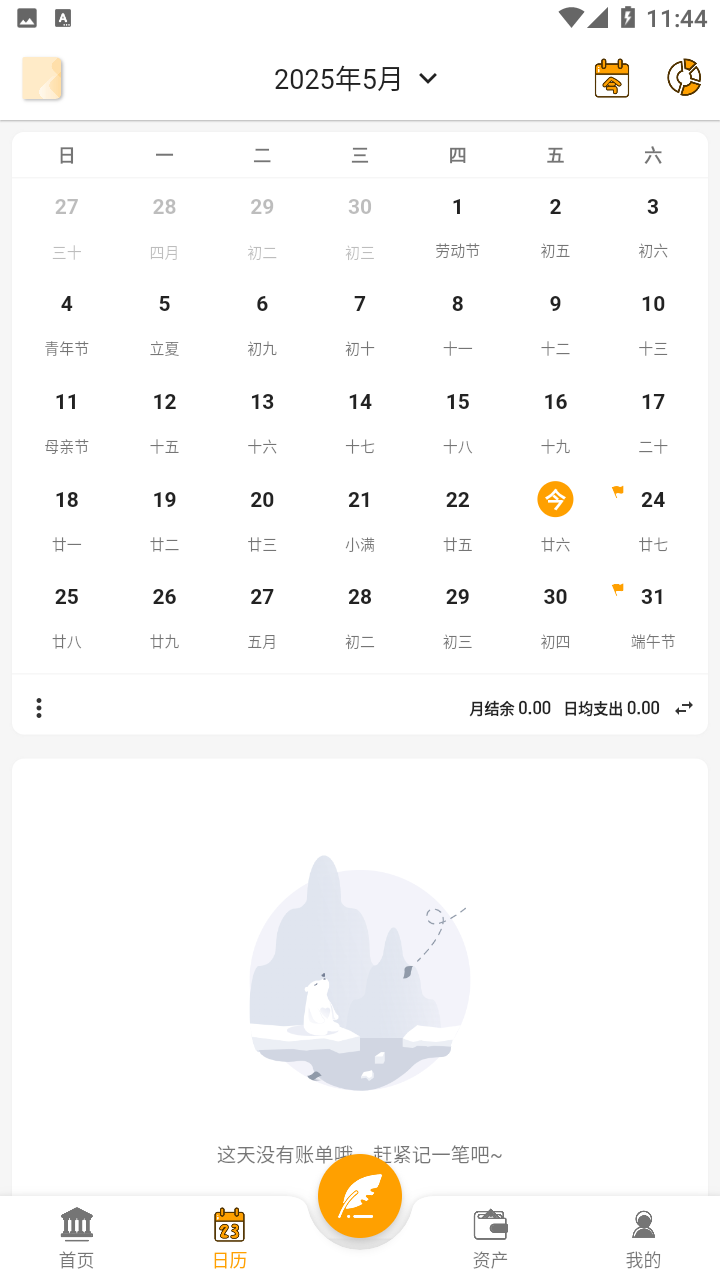This screenshot has height=1280, width=720.
Task: Open the pie chart statistics
Action: point(684,78)
